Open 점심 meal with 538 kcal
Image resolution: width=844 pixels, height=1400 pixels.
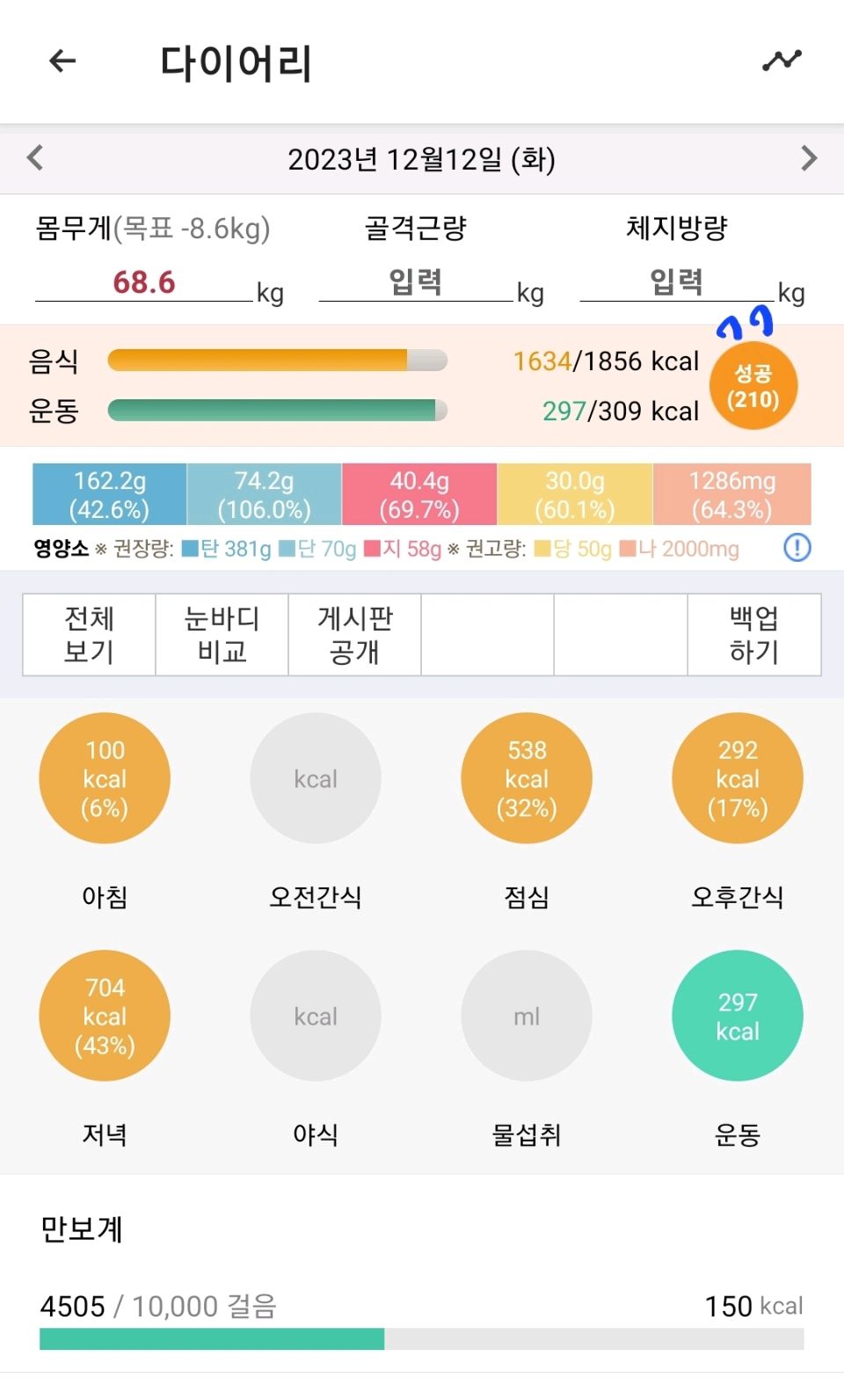click(x=527, y=778)
